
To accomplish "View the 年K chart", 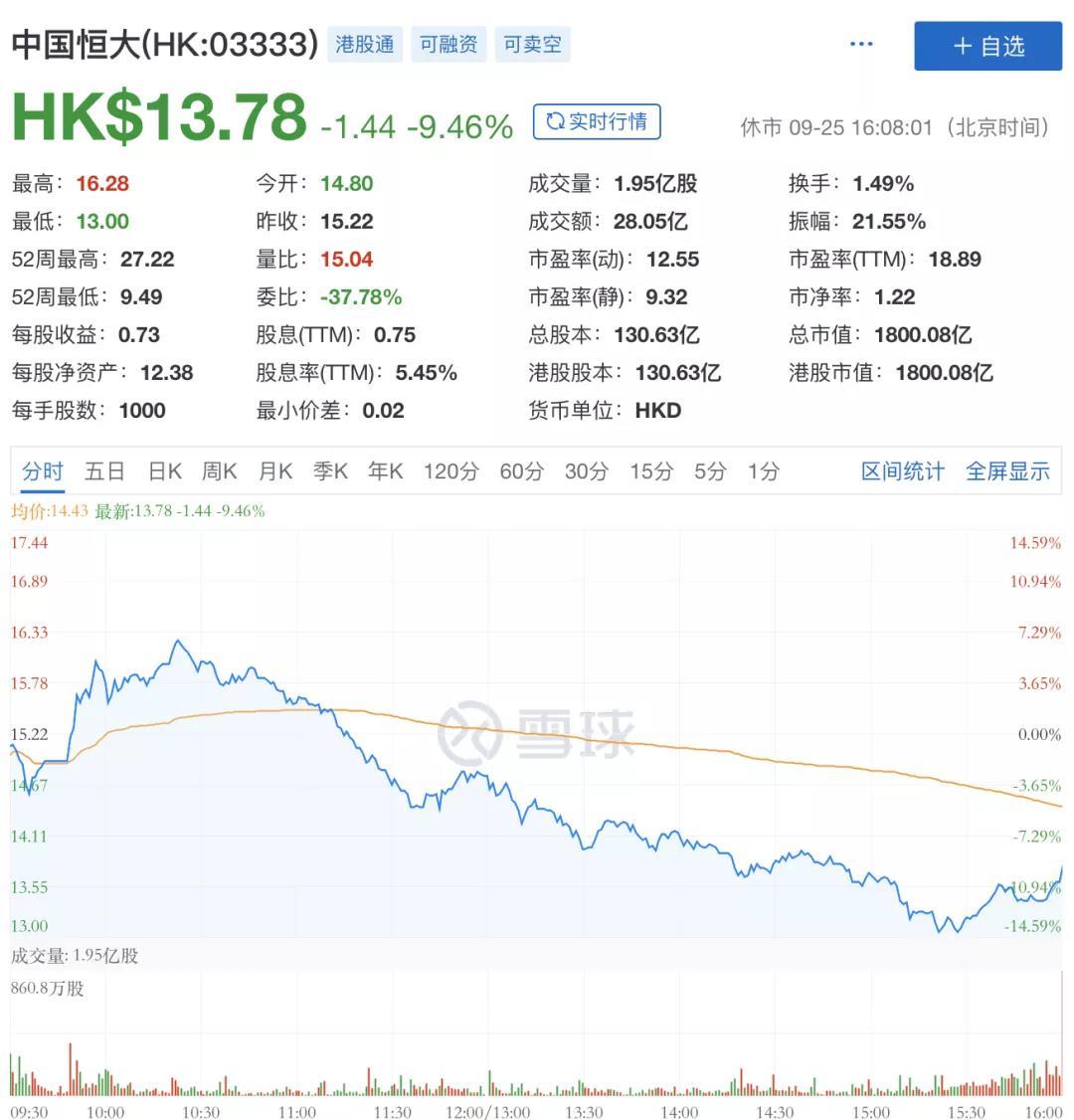I will 385,470.
